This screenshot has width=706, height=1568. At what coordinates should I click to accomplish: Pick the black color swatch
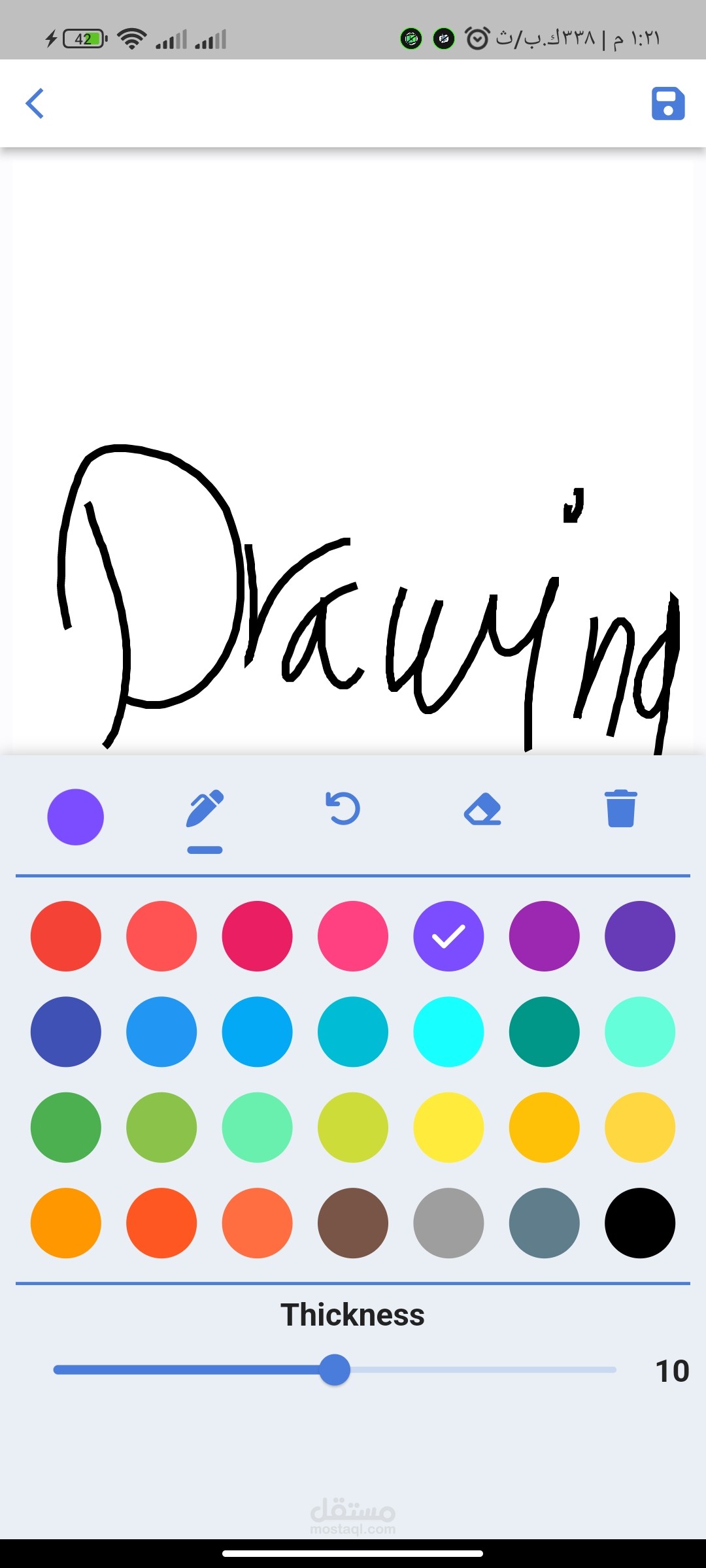pos(639,1222)
